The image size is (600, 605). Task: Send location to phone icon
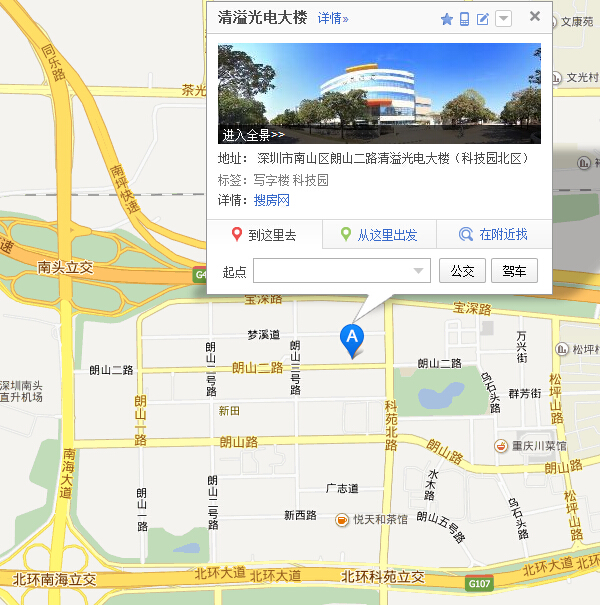464,19
